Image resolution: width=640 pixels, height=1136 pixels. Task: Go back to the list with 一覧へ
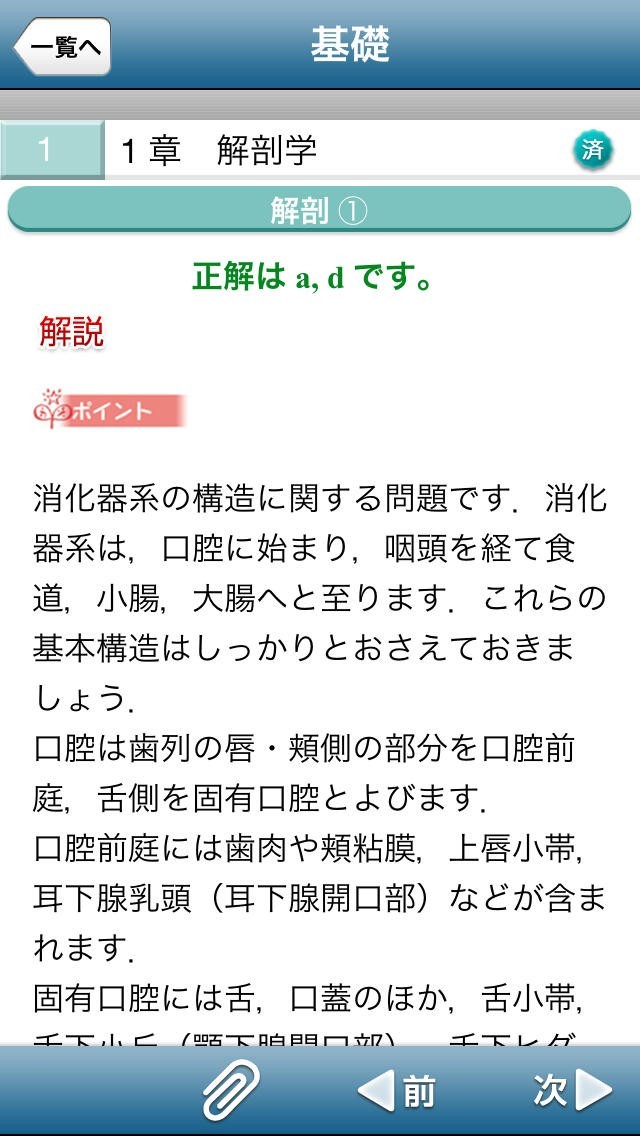point(62,46)
